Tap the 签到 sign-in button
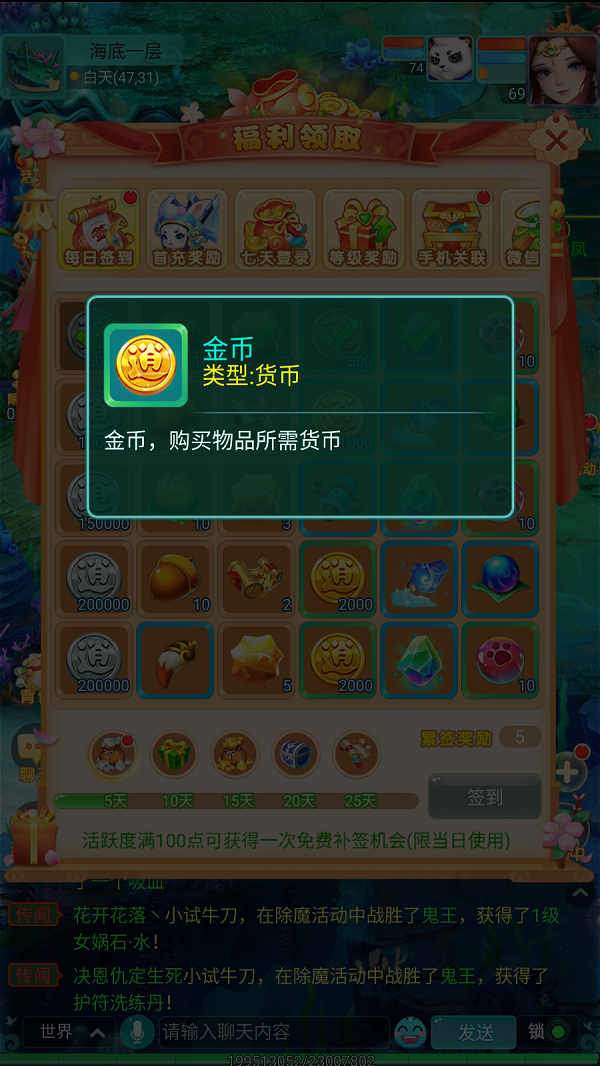Image resolution: width=600 pixels, height=1066 pixels. point(485,797)
